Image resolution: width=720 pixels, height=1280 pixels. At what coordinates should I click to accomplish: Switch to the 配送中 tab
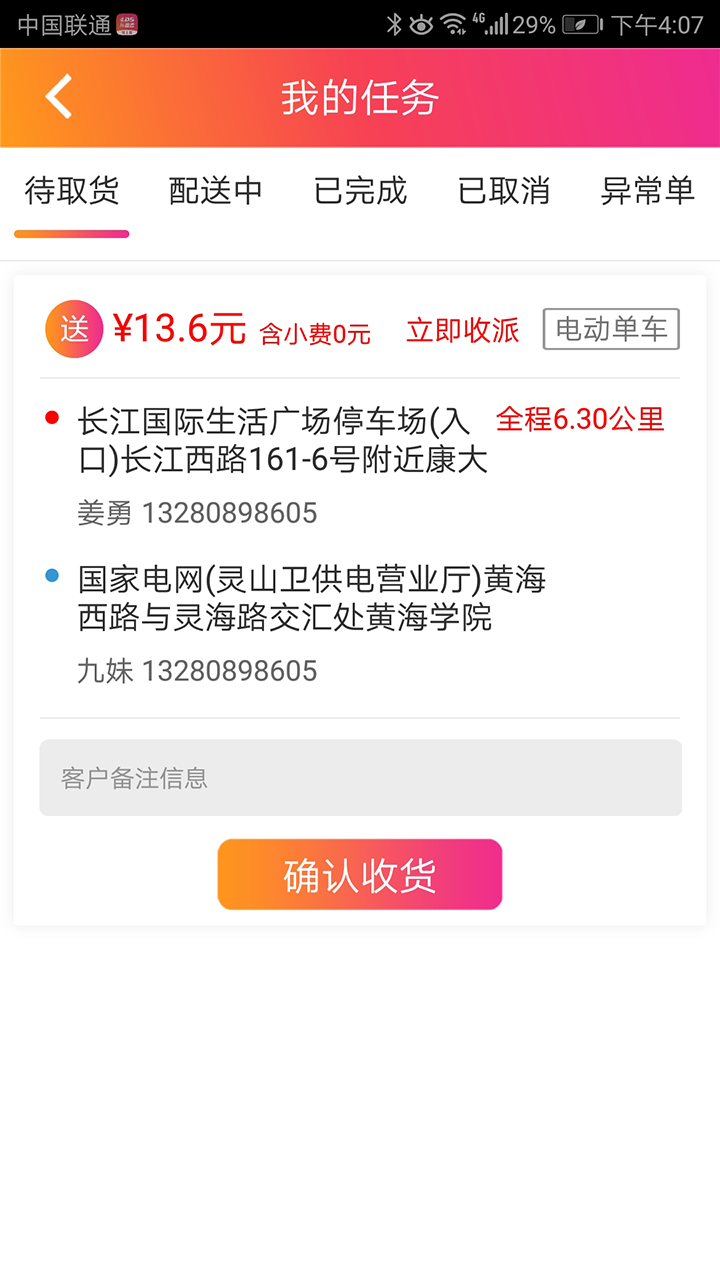click(x=216, y=190)
